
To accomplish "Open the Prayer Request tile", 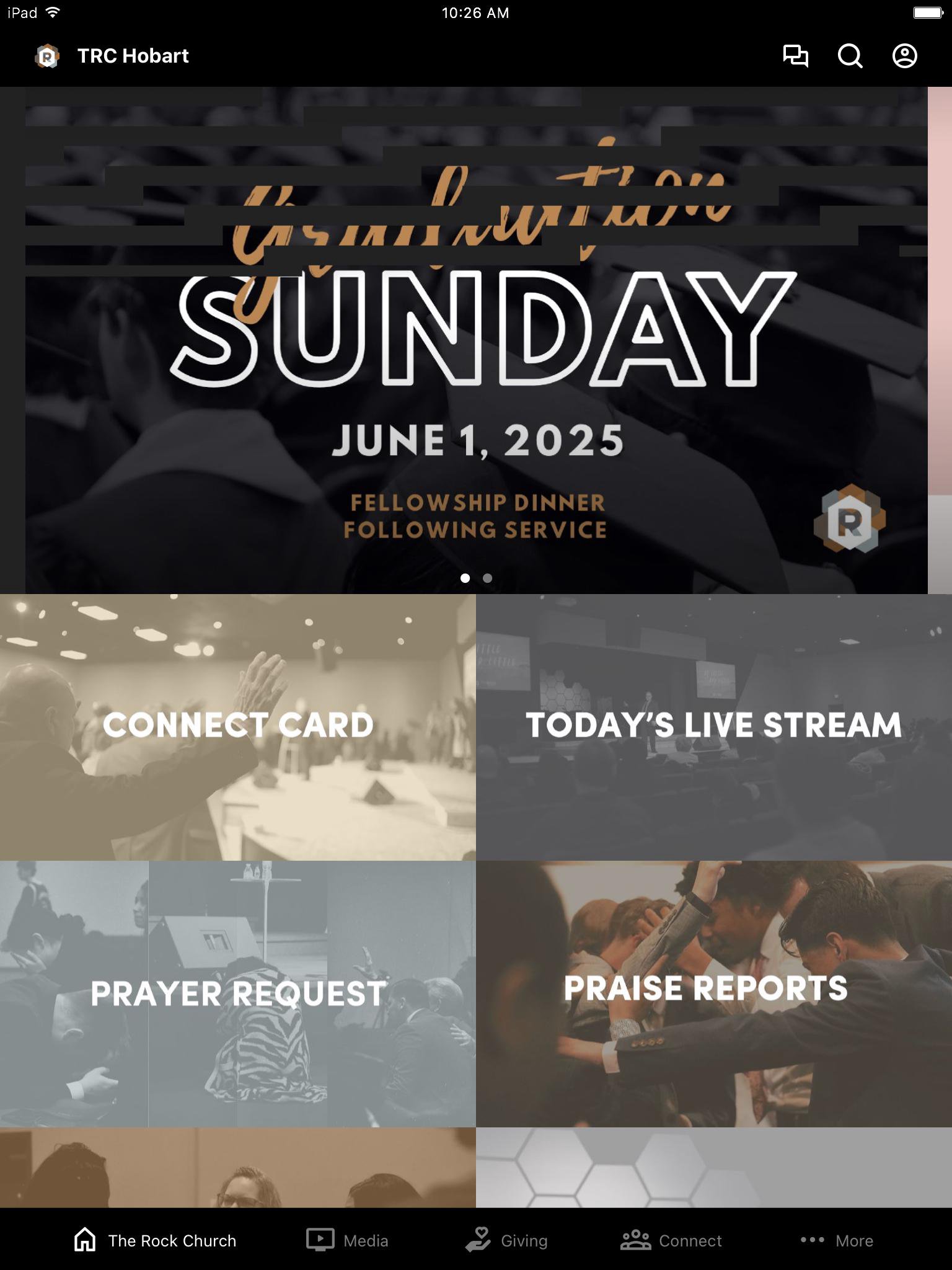I will (238, 993).
